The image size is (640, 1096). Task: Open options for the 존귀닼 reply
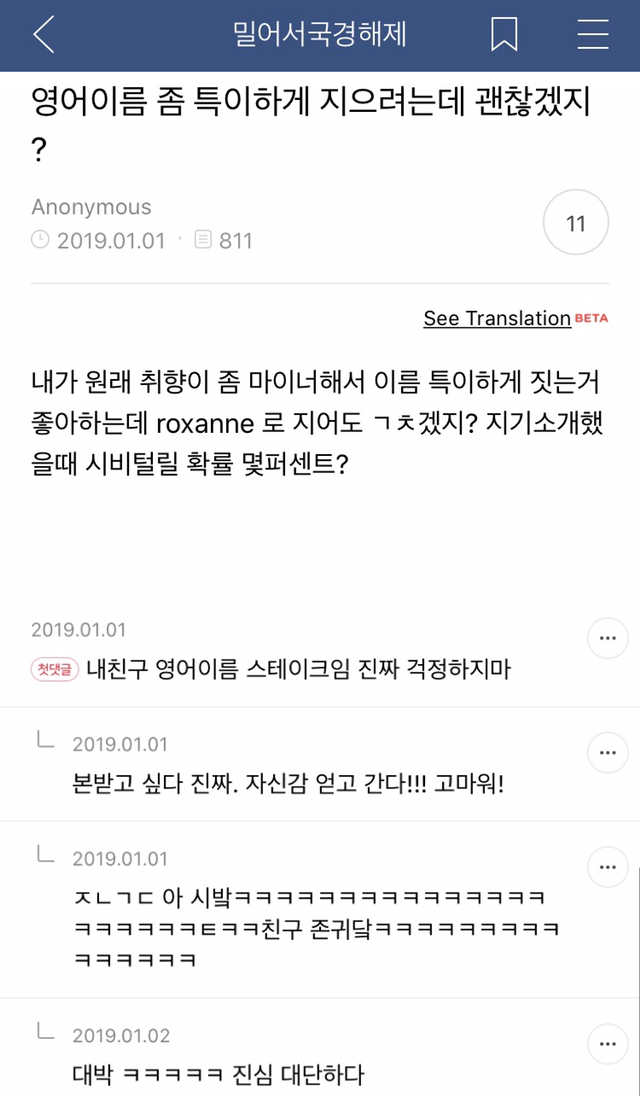(607, 866)
